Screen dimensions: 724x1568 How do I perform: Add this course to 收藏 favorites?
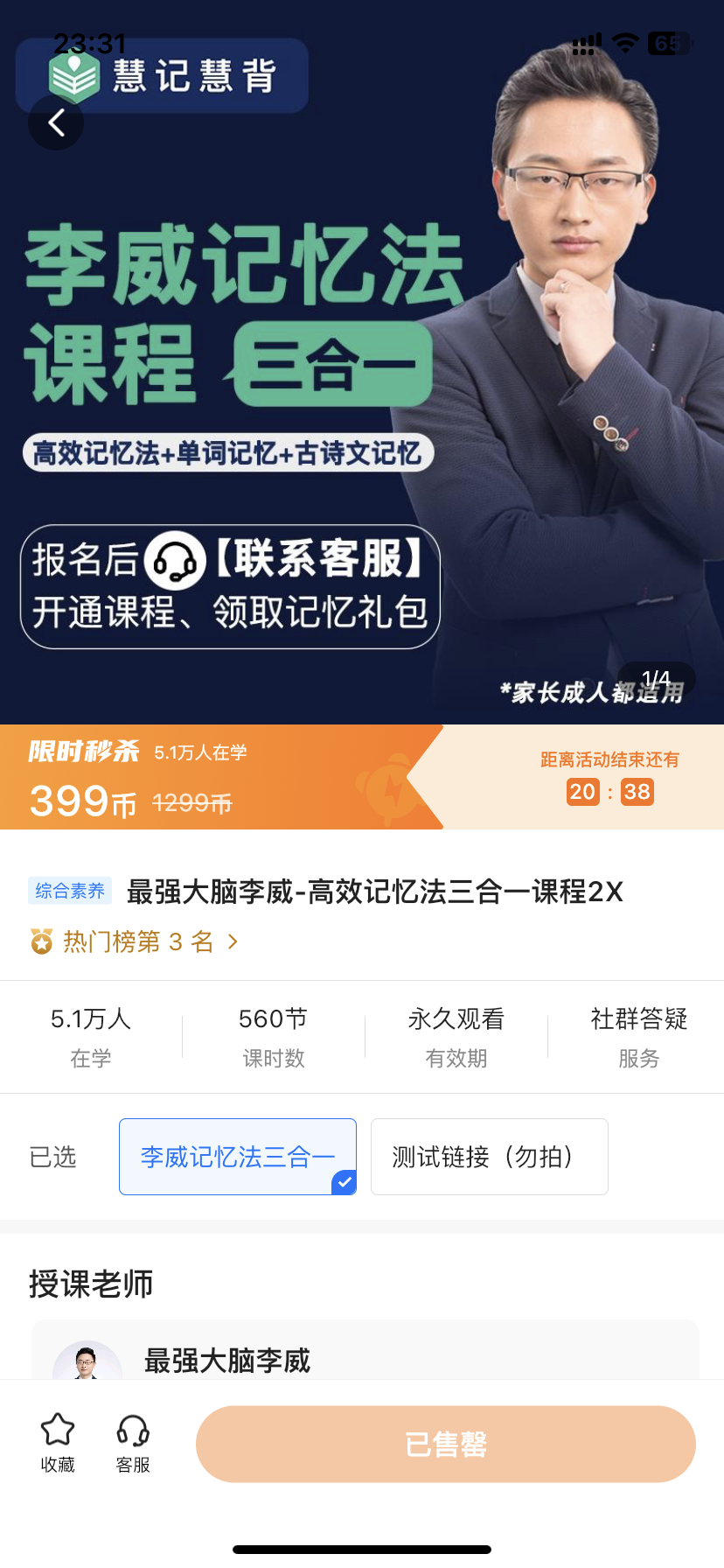(x=58, y=1442)
